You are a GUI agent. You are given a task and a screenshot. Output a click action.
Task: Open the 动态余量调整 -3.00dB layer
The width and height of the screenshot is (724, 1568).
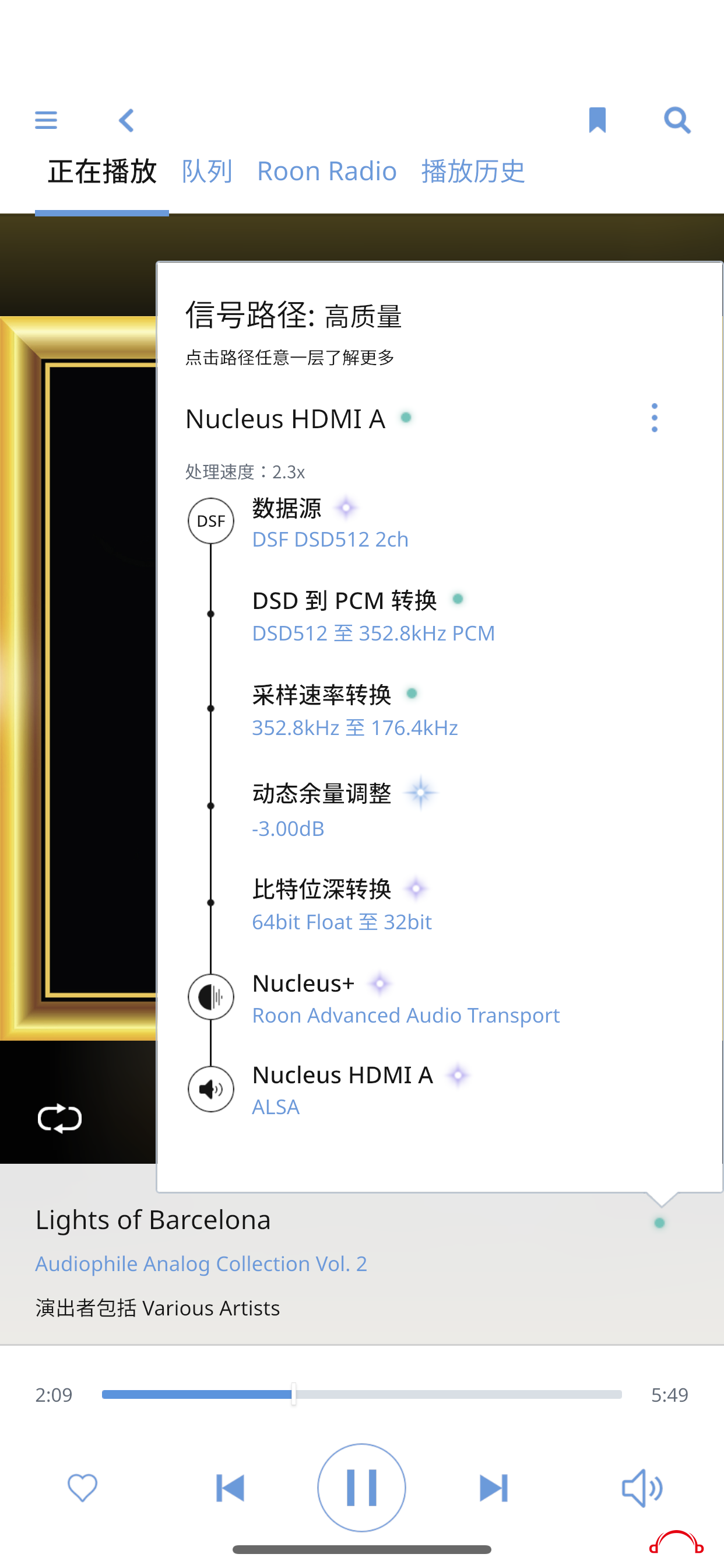pos(321,810)
